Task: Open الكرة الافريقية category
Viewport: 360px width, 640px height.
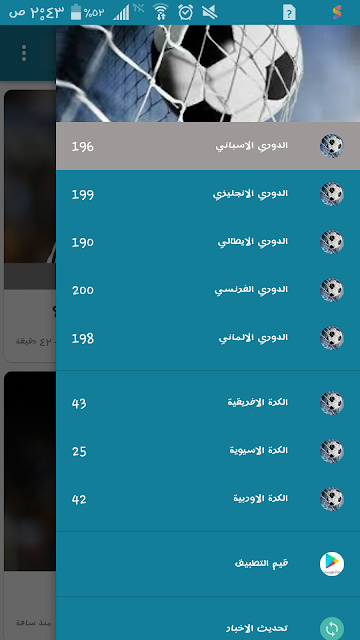Action: click(208, 403)
